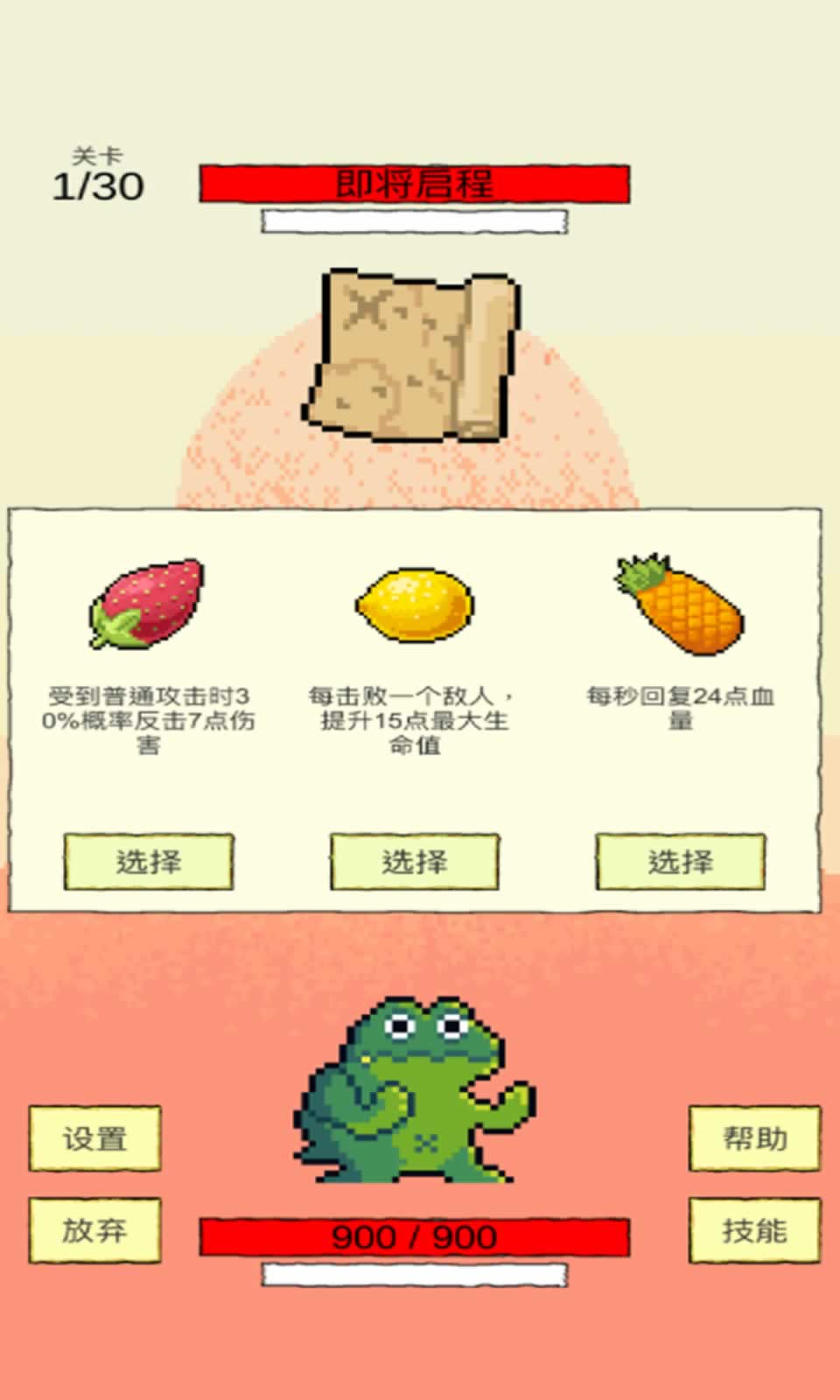Click the strawberry counterattack description text
840x1400 pixels.
coord(149,717)
